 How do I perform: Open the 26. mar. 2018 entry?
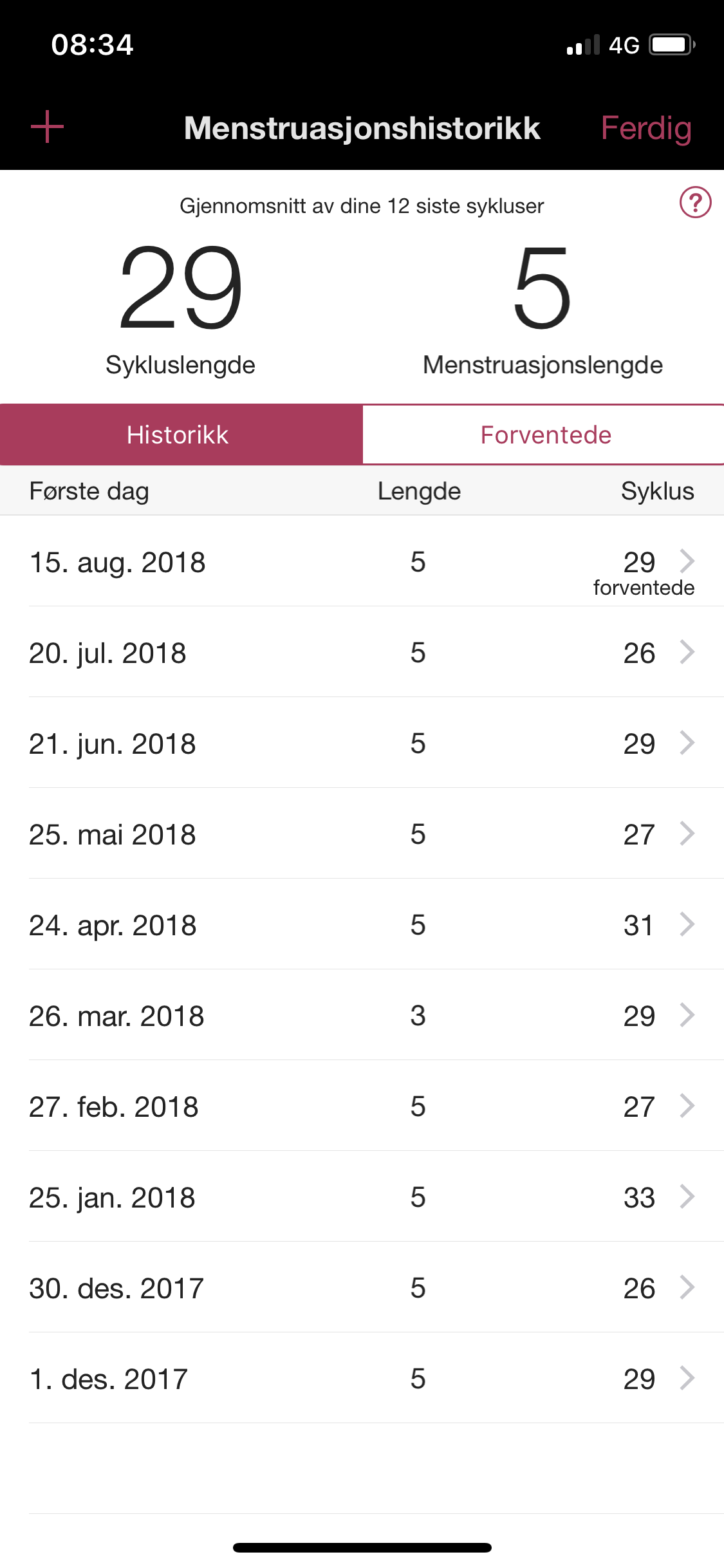(x=362, y=1016)
